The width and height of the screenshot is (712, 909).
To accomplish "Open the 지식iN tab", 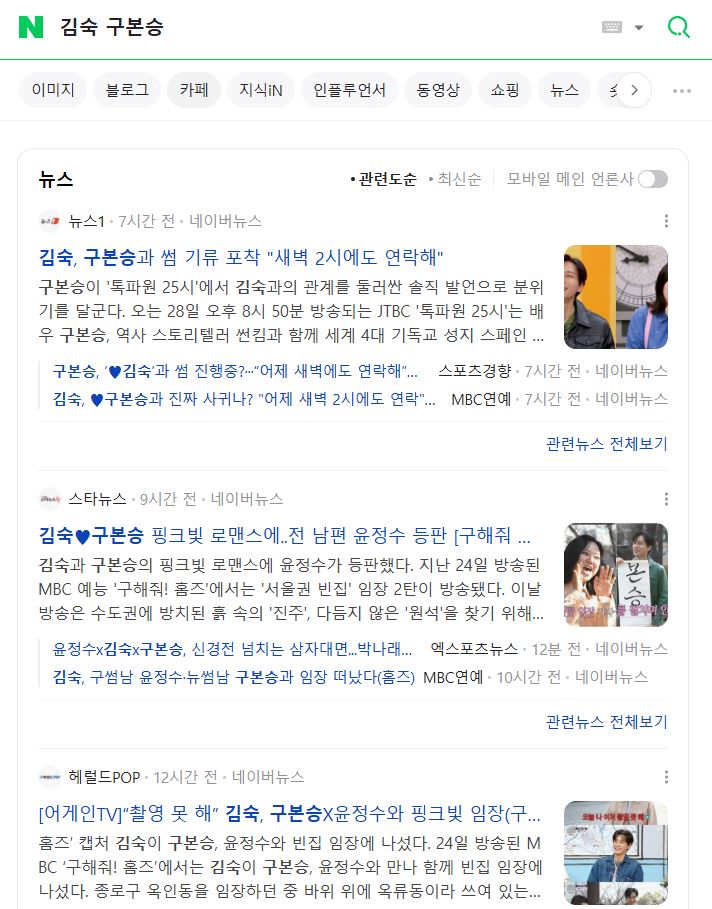I will pyautogui.click(x=260, y=90).
